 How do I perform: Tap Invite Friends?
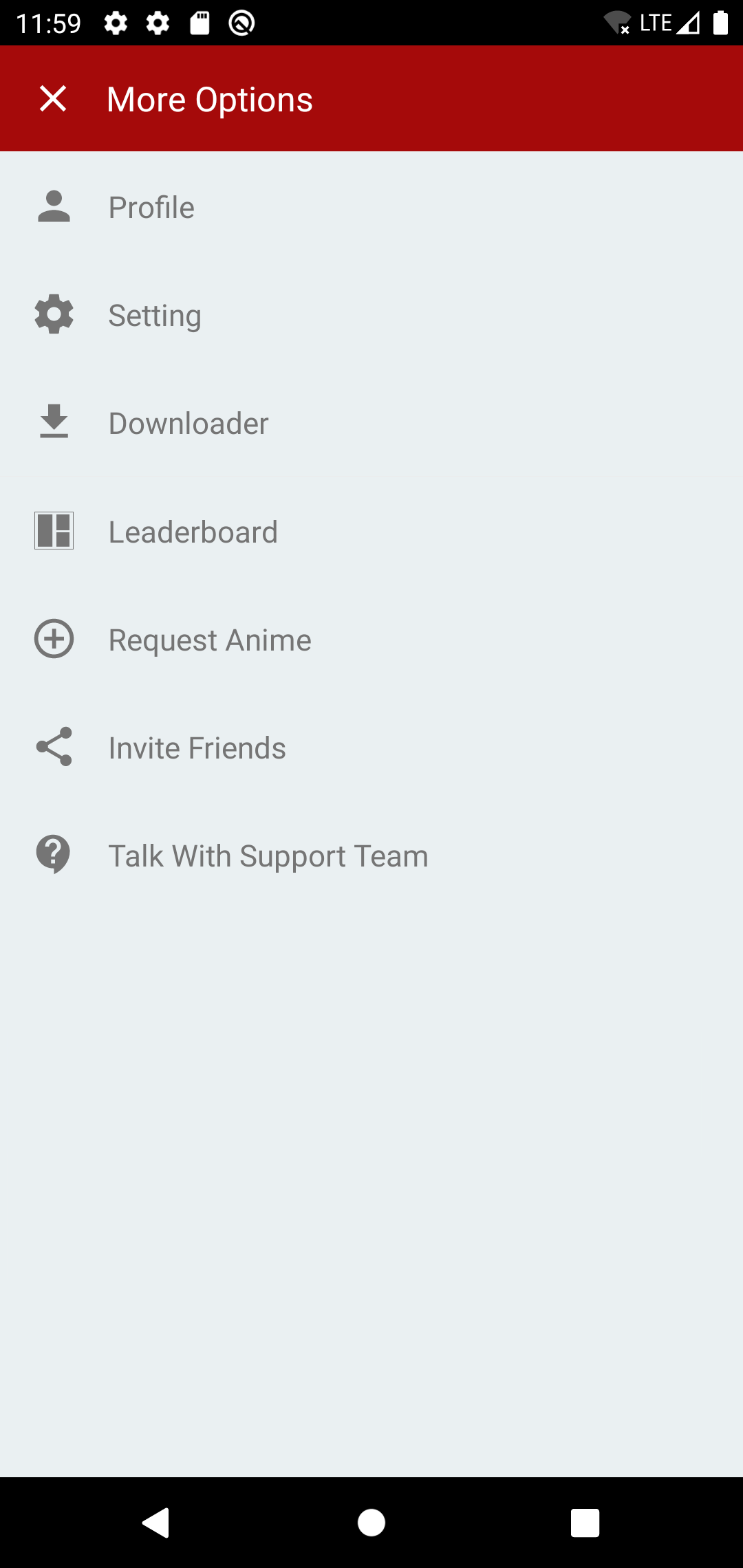pos(197,748)
